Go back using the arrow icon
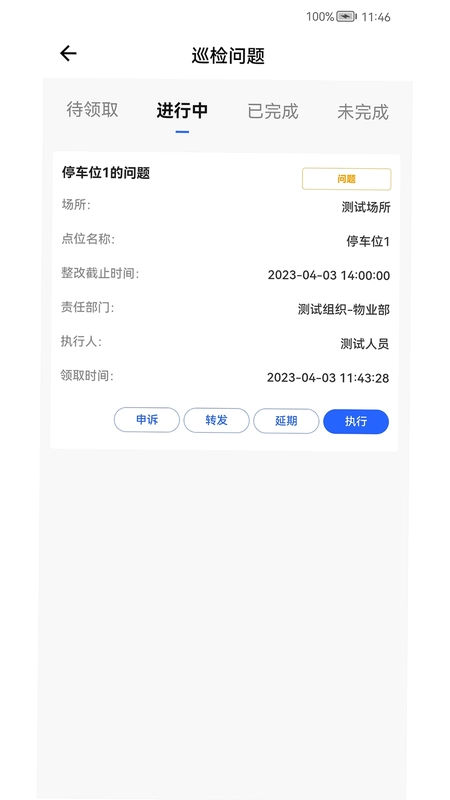 pos(68,53)
